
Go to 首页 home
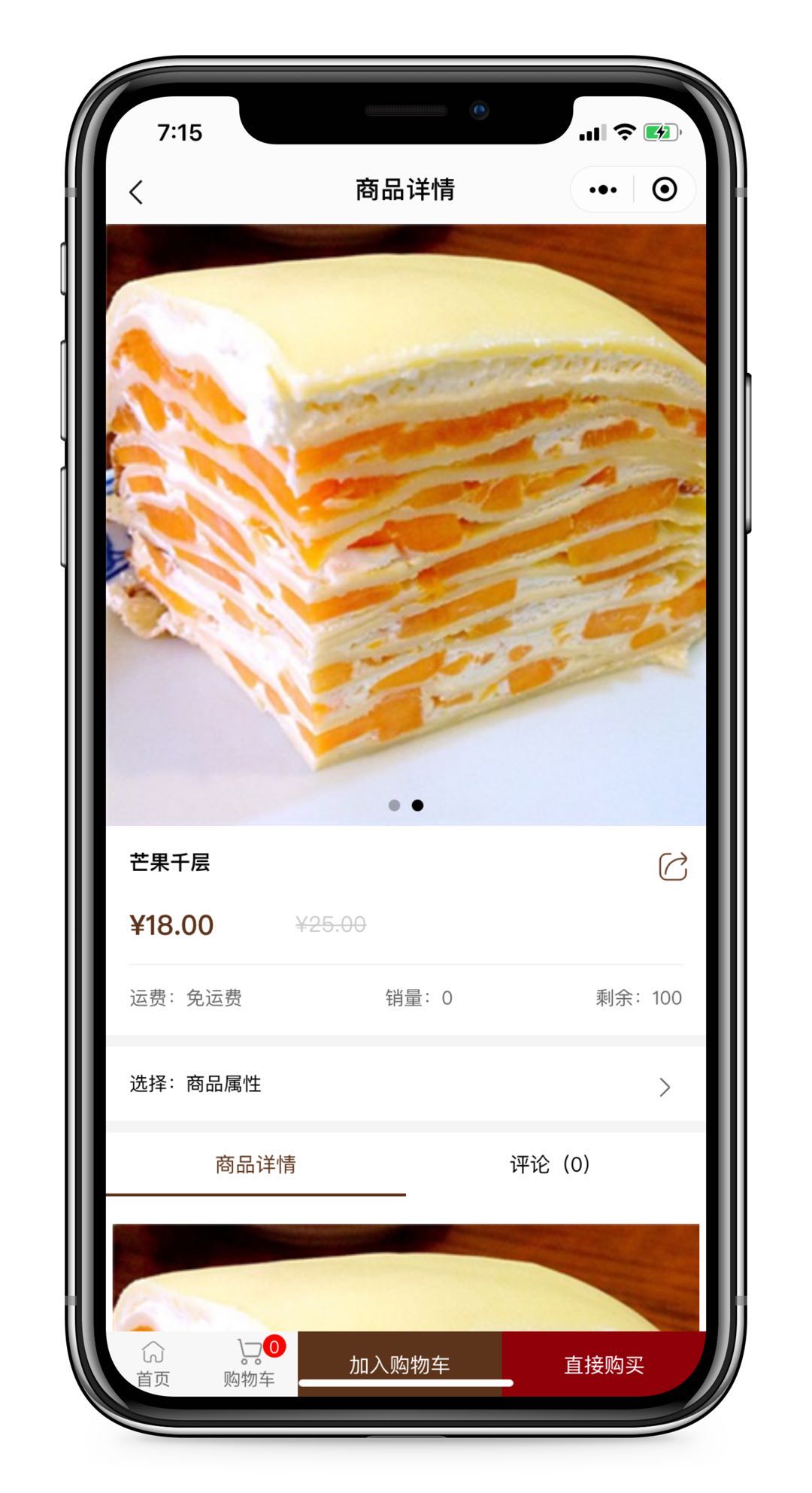click(153, 1363)
